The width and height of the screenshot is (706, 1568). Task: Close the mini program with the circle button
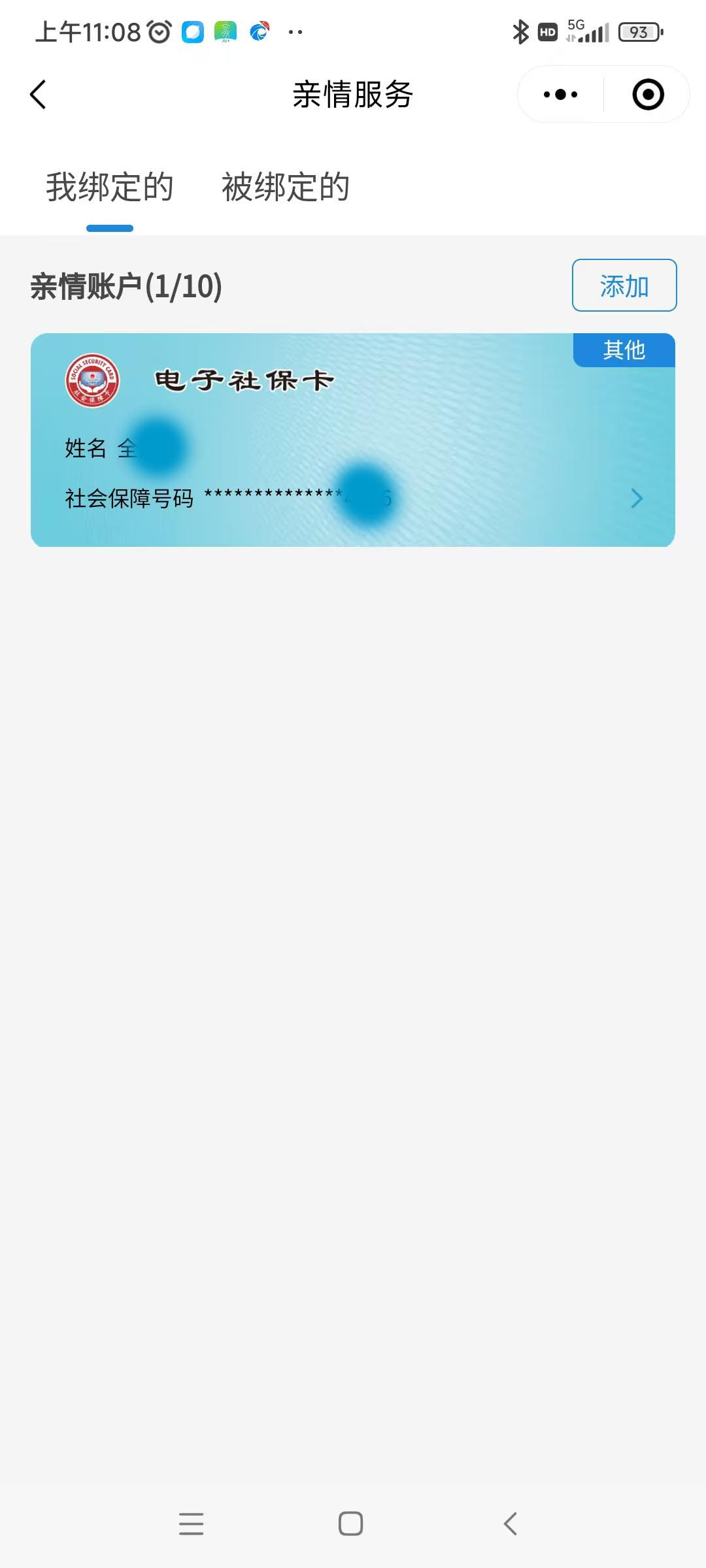pyautogui.click(x=648, y=95)
